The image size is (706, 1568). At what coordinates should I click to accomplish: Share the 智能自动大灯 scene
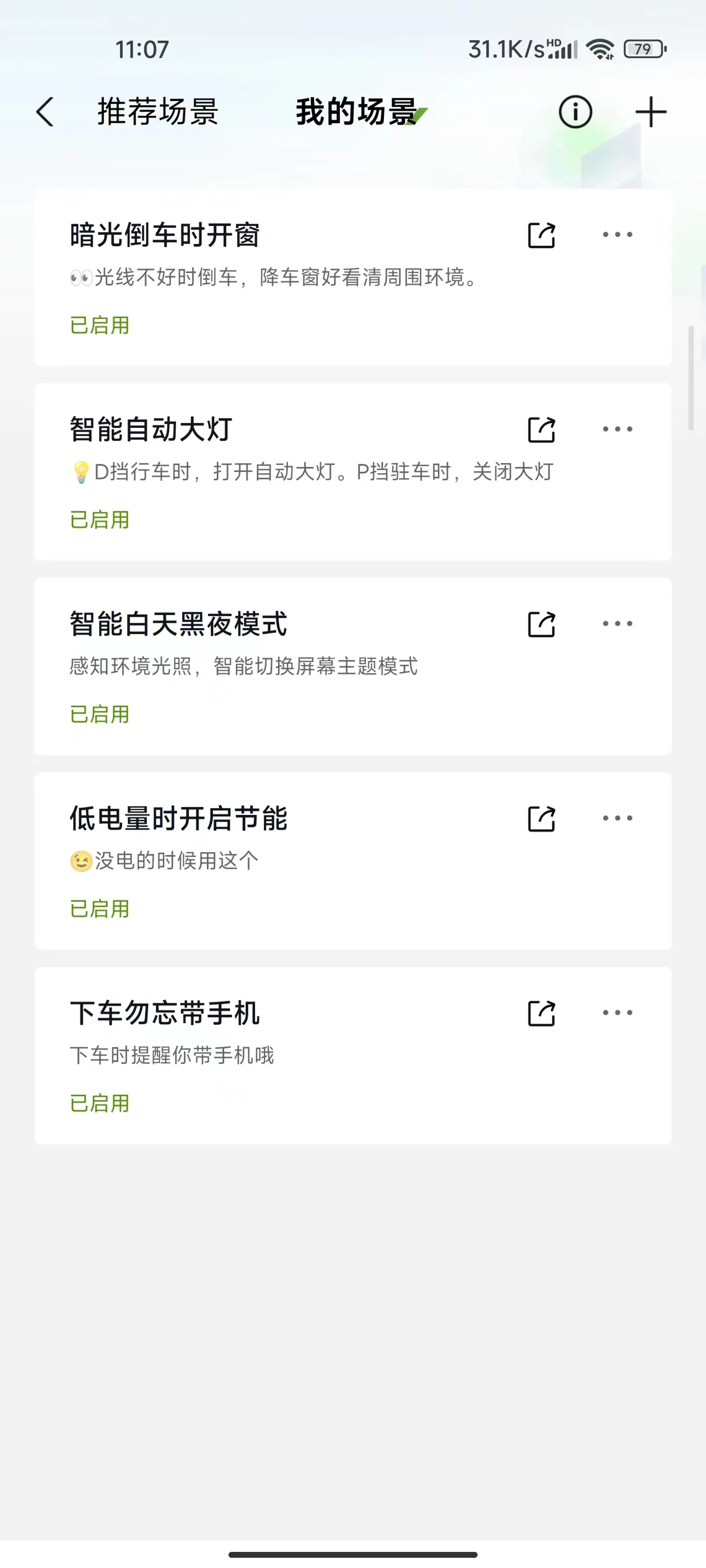pyautogui.click(x=541, y=430)
